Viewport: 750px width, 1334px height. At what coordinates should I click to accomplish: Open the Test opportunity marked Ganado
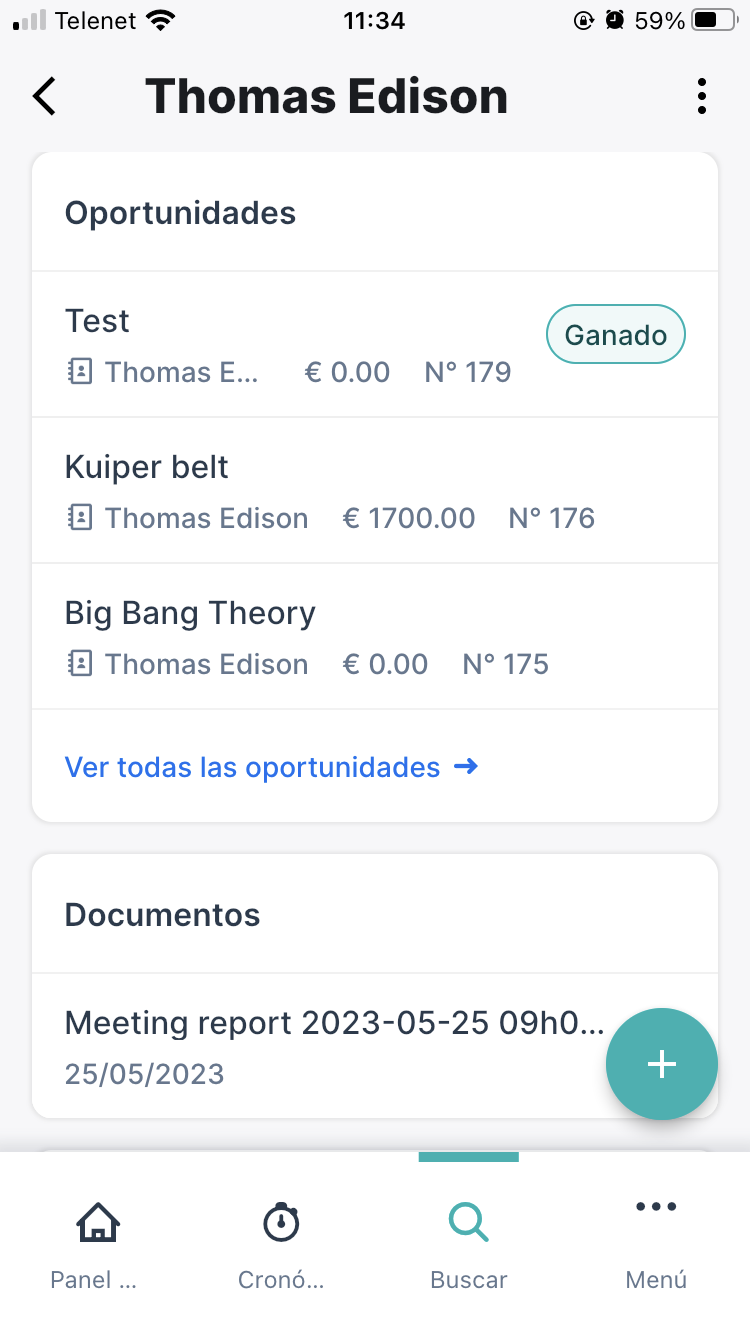pos(375,344)
